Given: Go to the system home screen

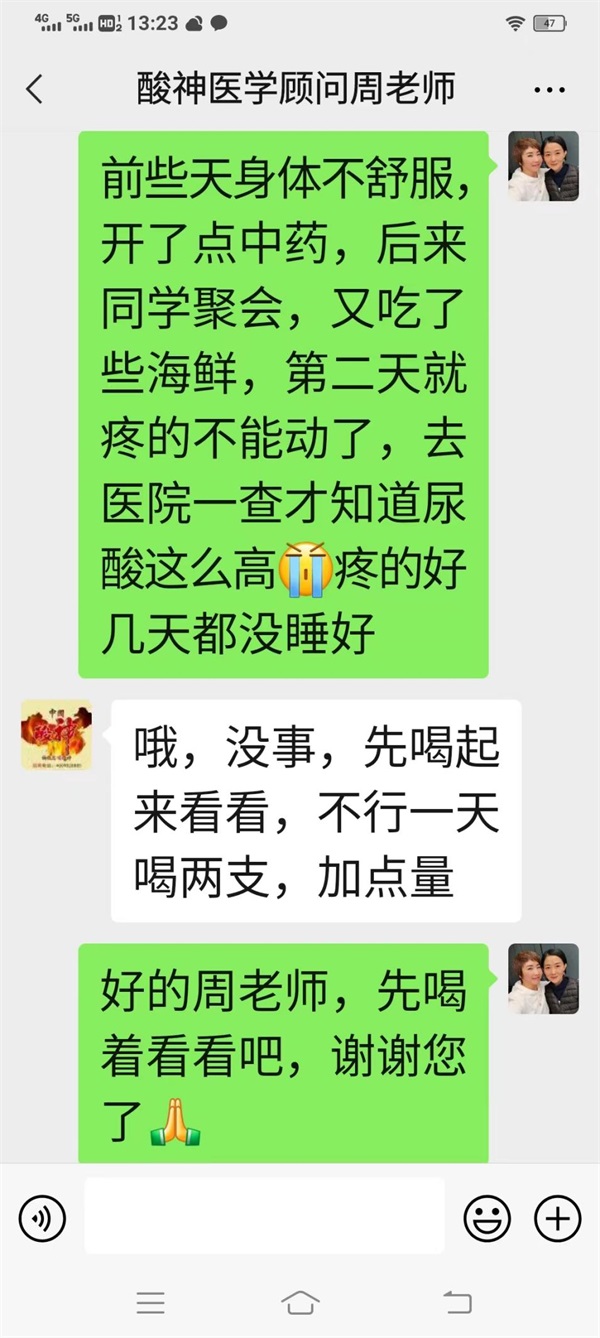Looking at the screenshot, I should [300, 1302].
